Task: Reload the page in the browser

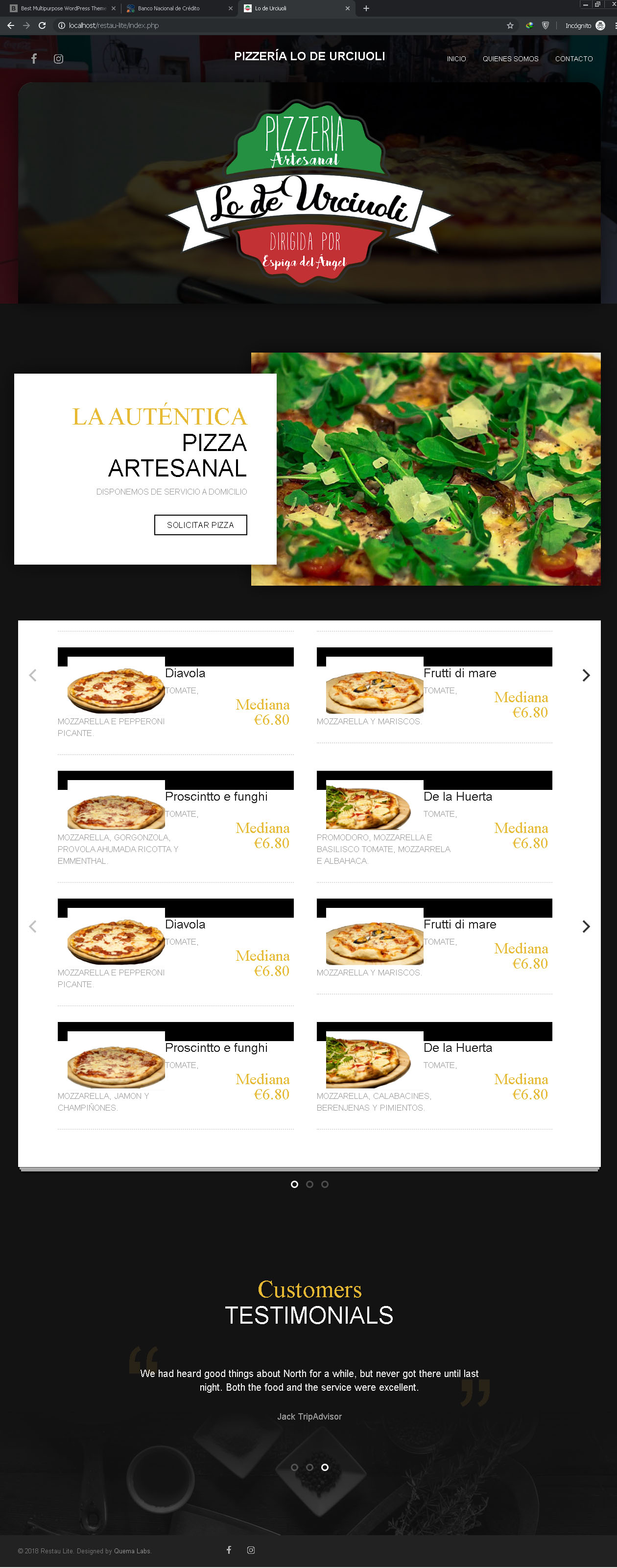Action: point(42,25)
